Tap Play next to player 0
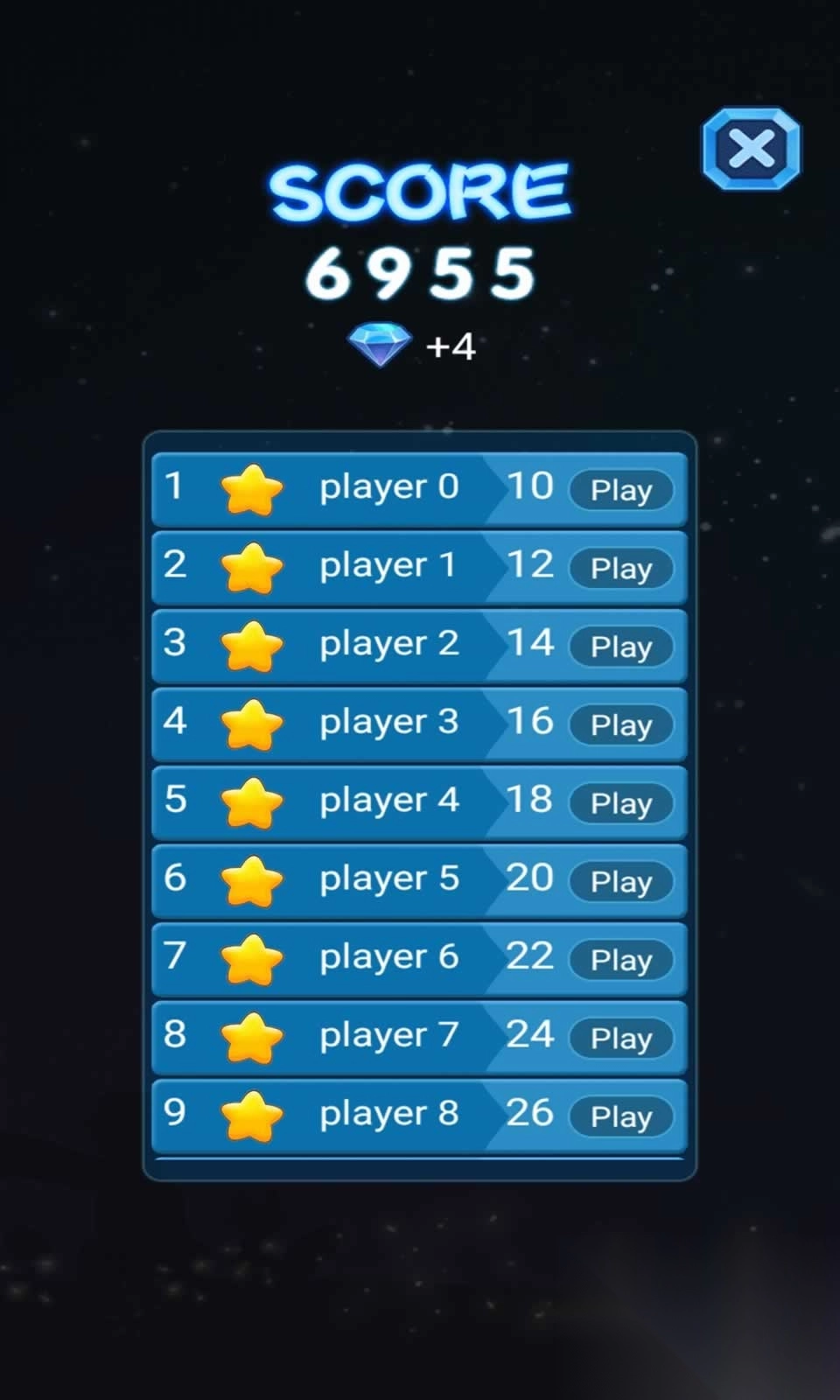The width and height of the screenshot is (840, 1400). (621, 490)
